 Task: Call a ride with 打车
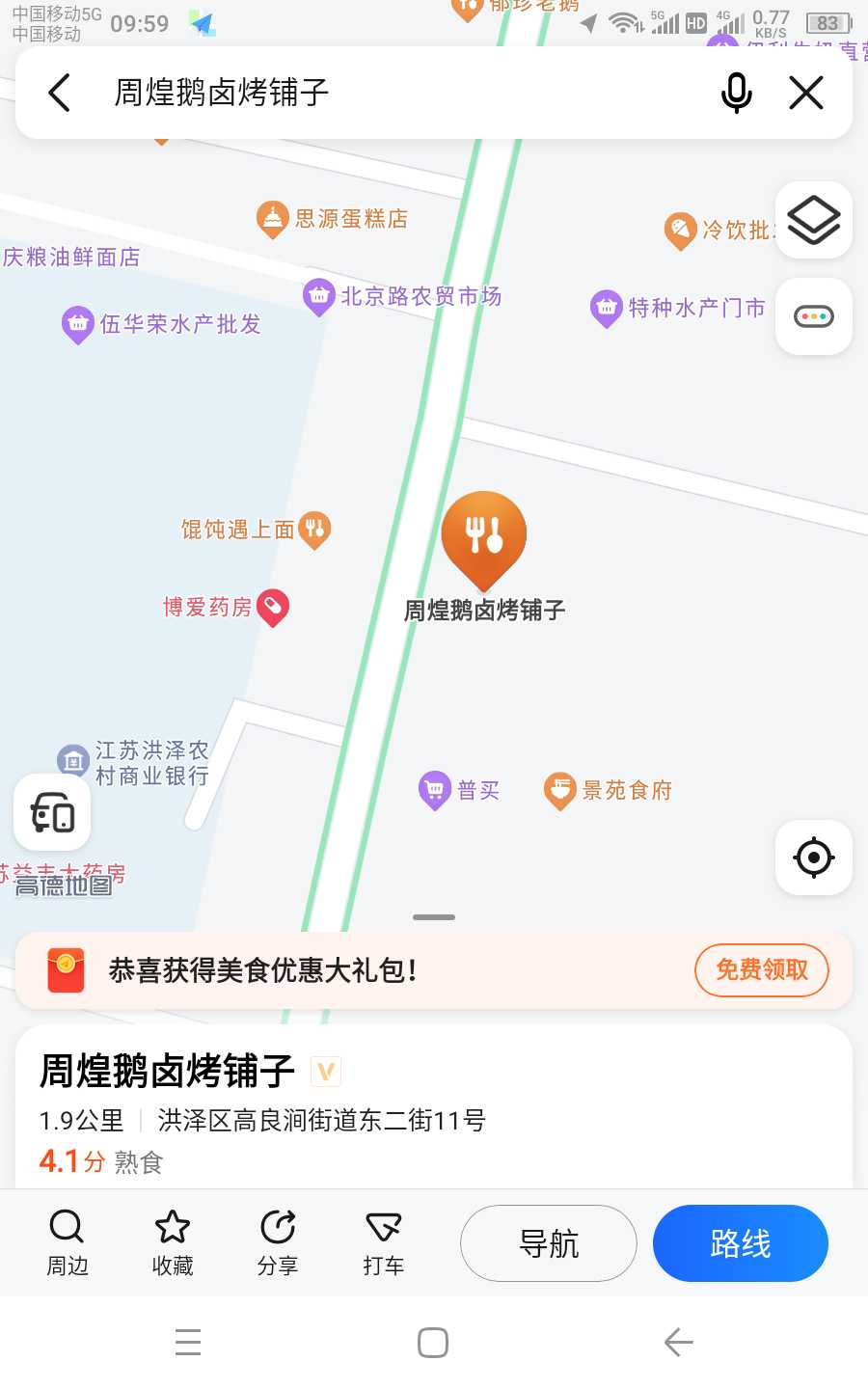(384, 1243)
